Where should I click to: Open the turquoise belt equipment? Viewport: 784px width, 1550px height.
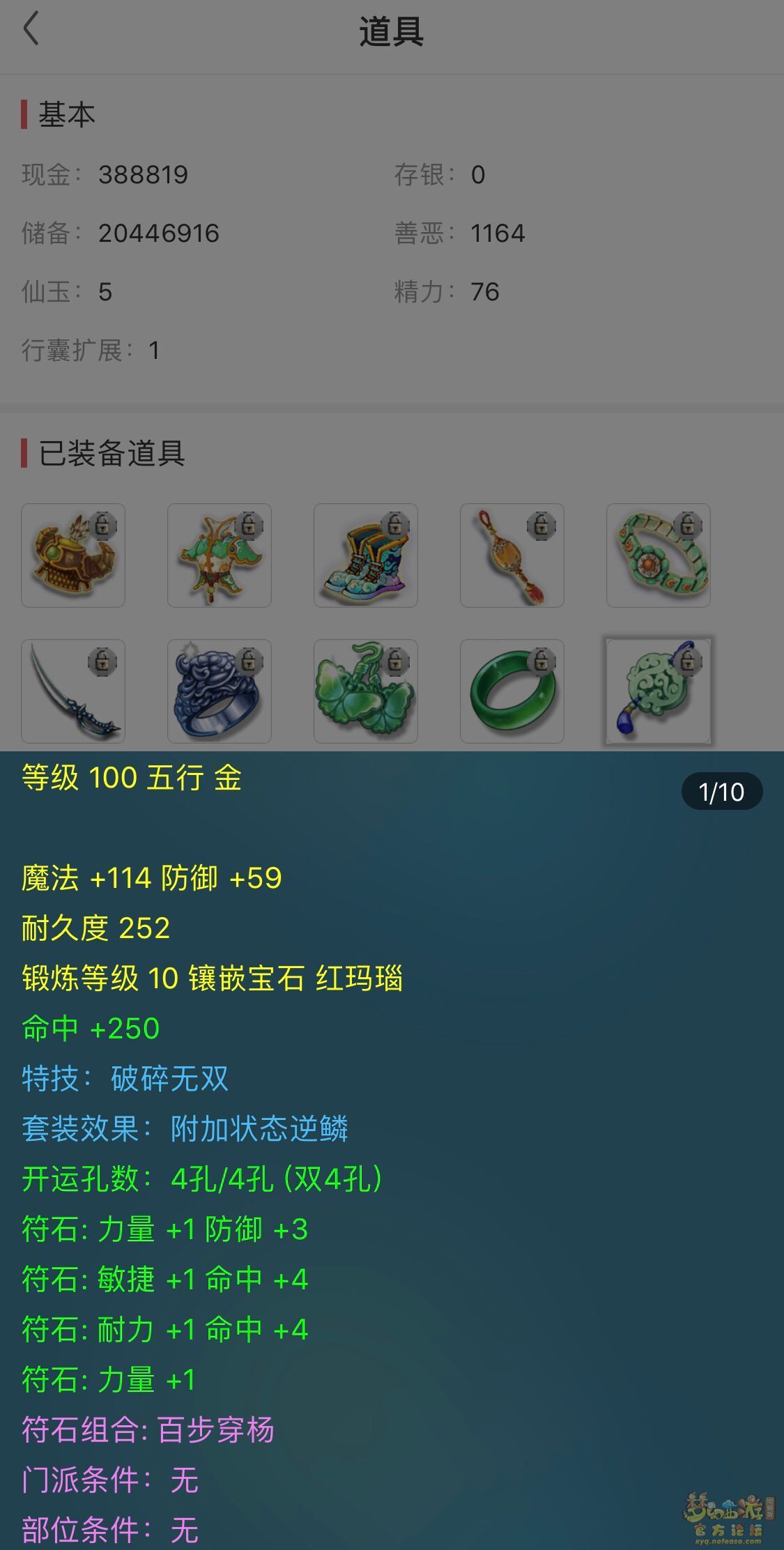tap(659, 555)
